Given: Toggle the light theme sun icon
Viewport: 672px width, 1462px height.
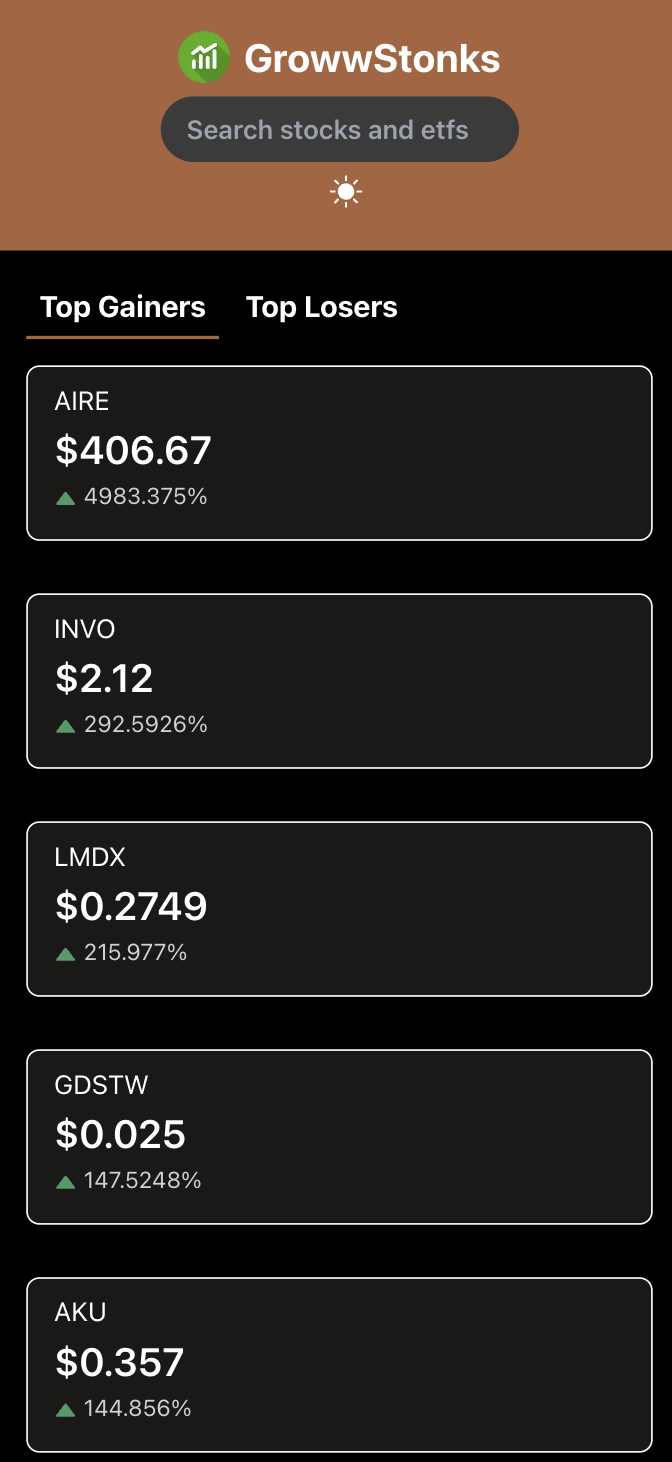Looking at the screenshot, I should [346, 192].
